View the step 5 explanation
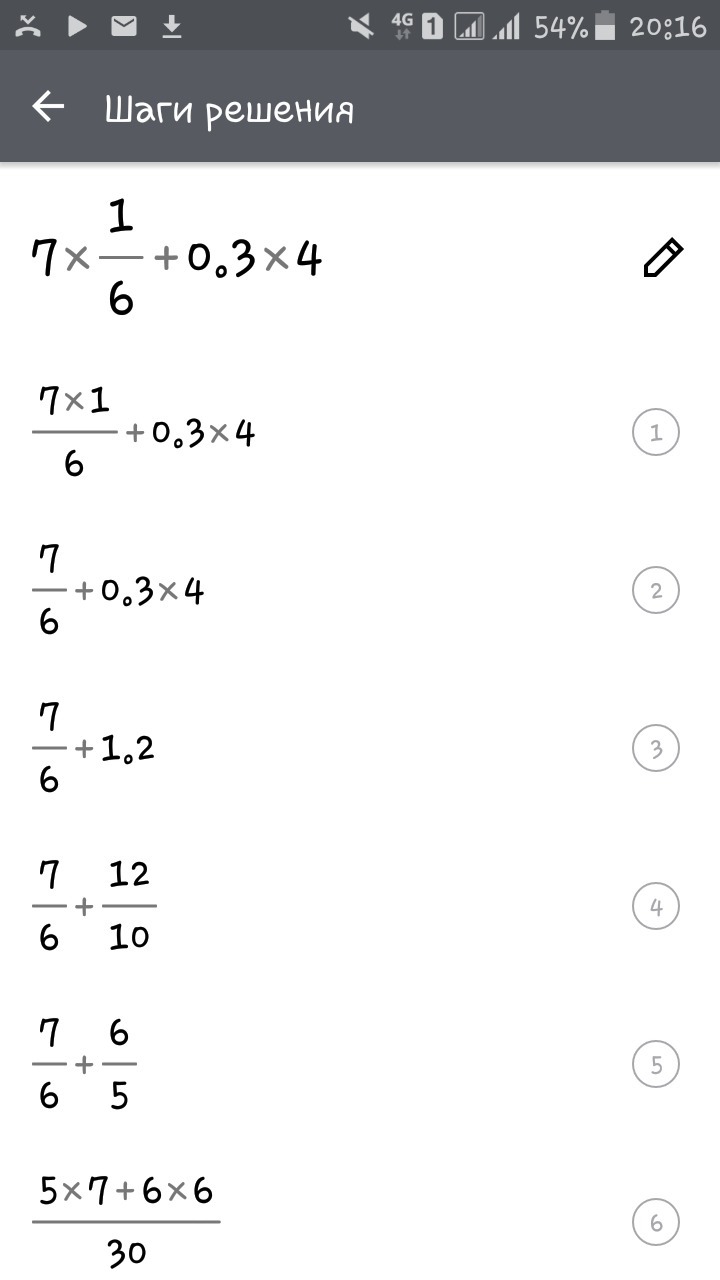The height and width of the screenshot is (1280, 720). pos(656,1065)
